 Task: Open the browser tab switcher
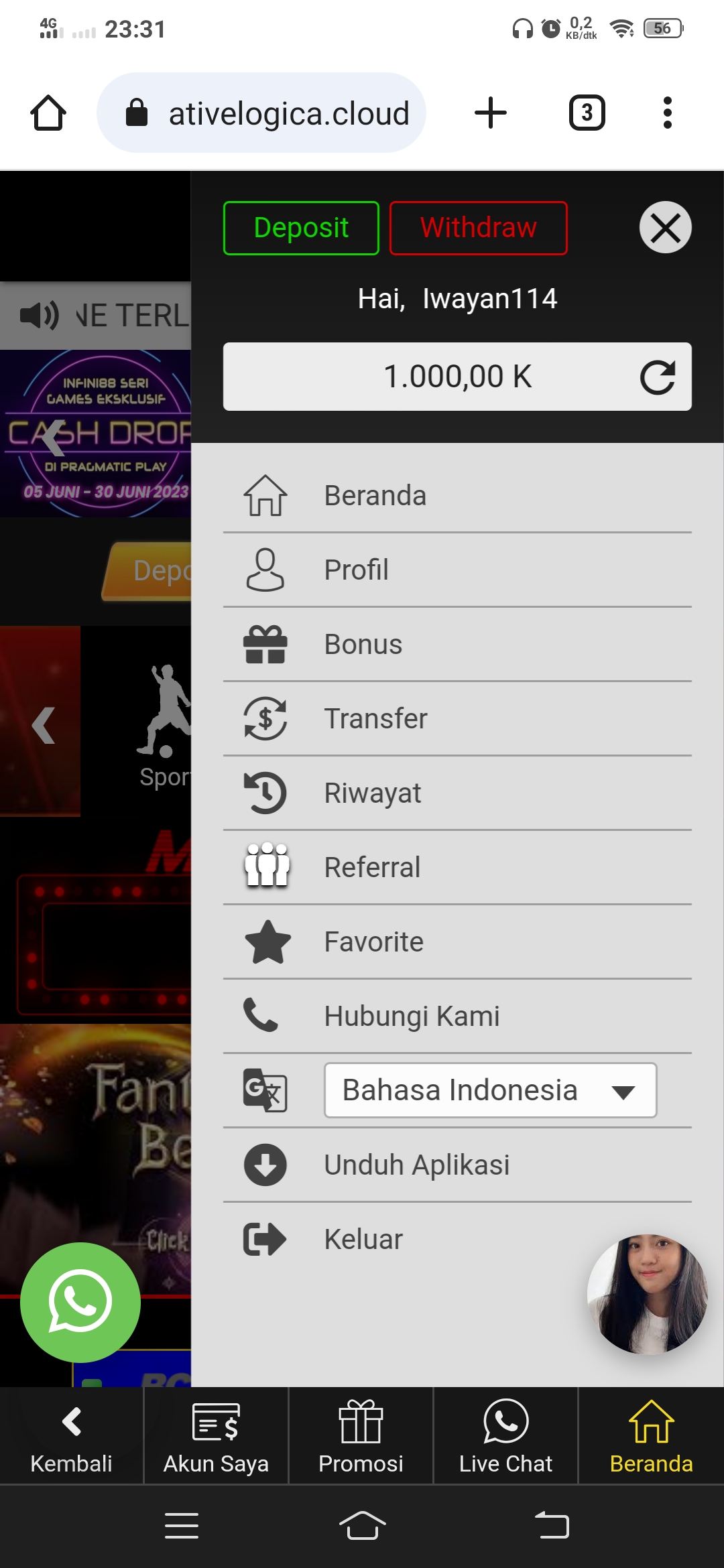click(x=587, y=113)
